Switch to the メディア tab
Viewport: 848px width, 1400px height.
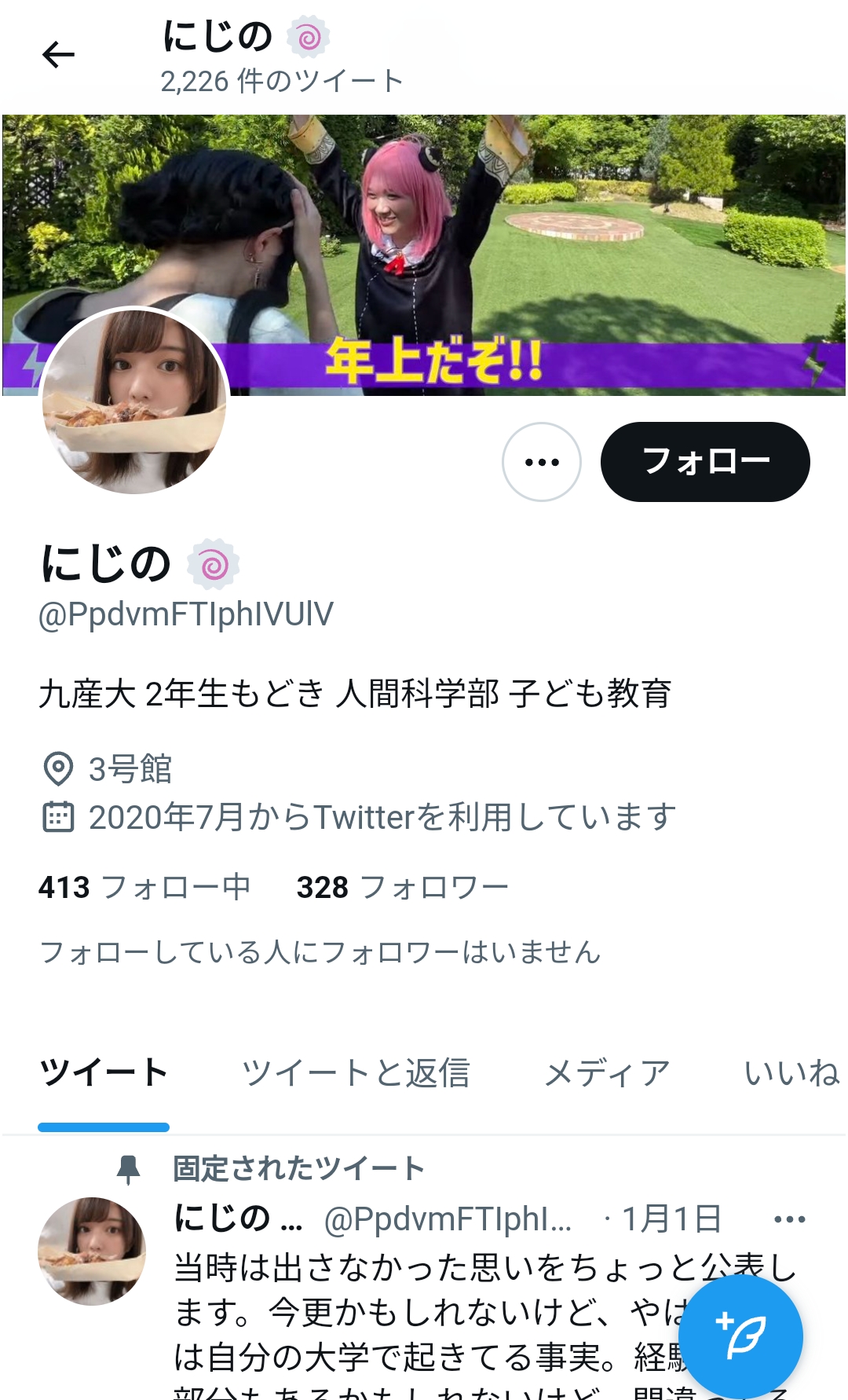pyautogui.click(x=607, y=1072)
